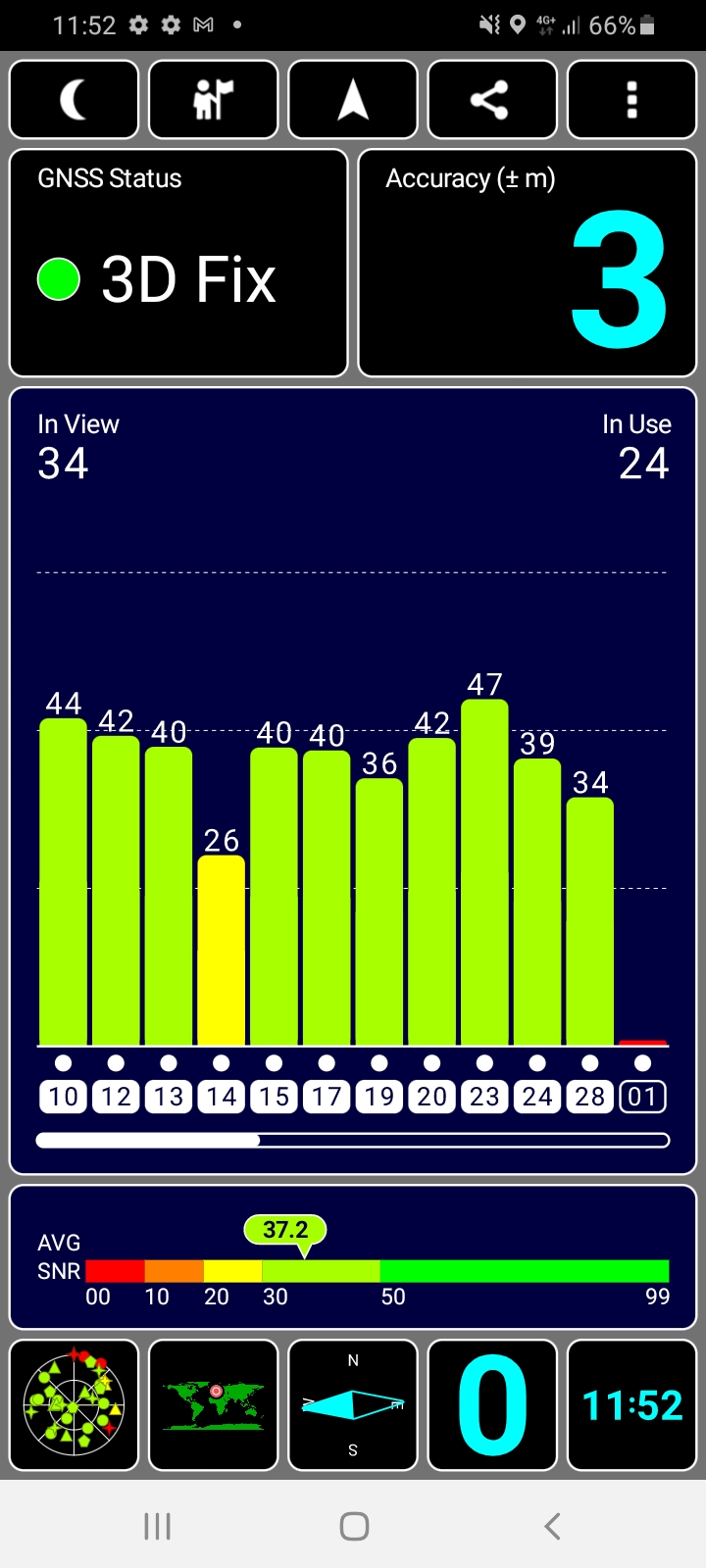This screenshot has width=706, height=1568.
Task: Open recent apps from the navigation bar
Action: tap(157, 1526)
